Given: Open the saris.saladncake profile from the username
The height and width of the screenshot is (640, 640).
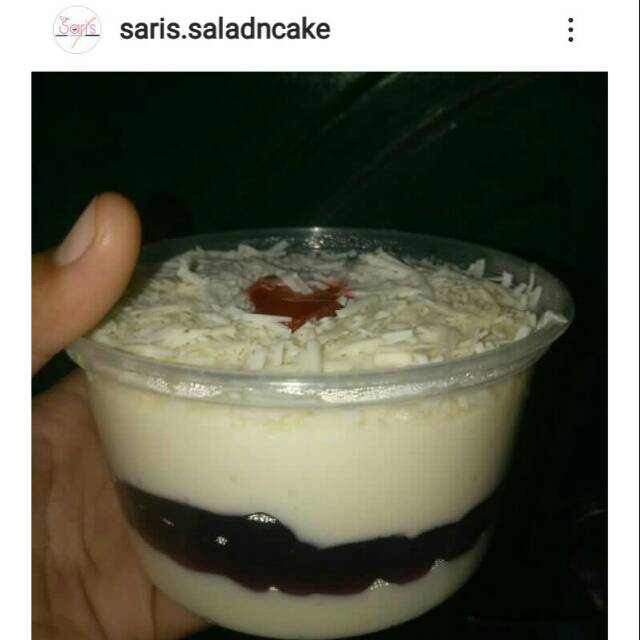Looking at the screenshot, I should tap(224, 30).
